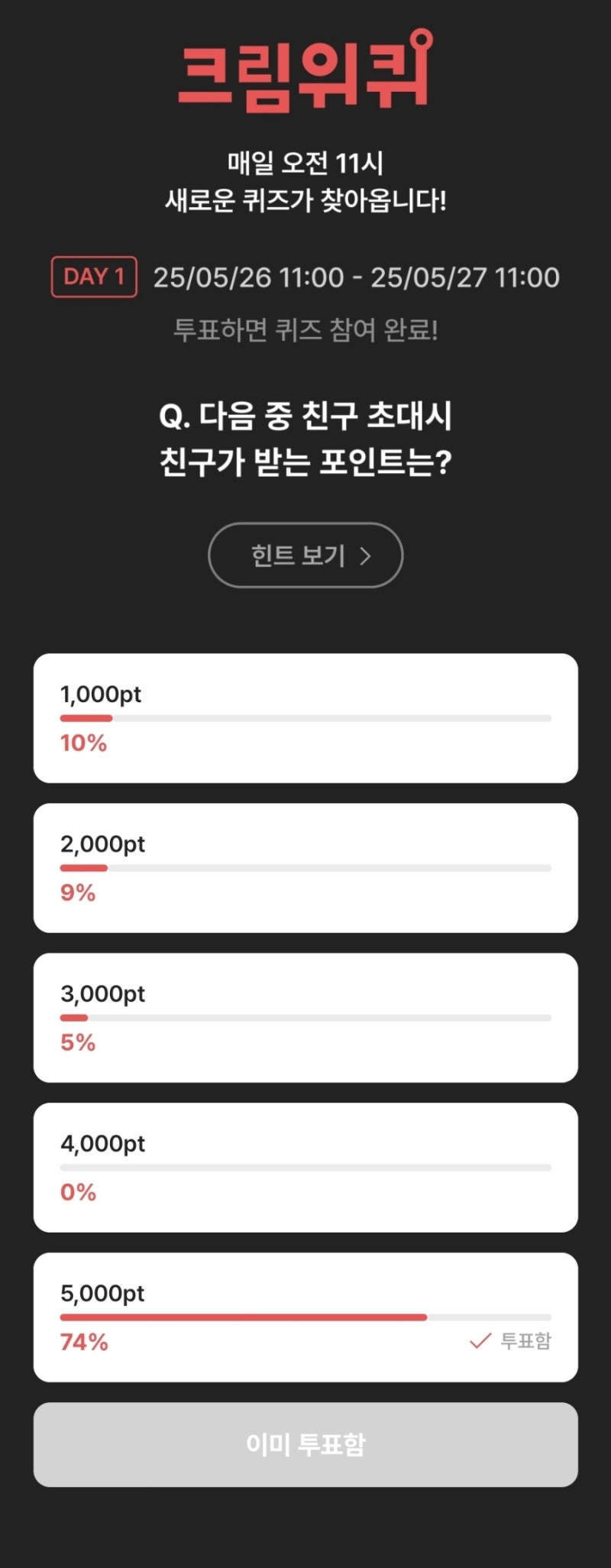This screenshot has width=611, height=1568.
Task: Select the 1,000pt answer option
Action: [305, 718]
